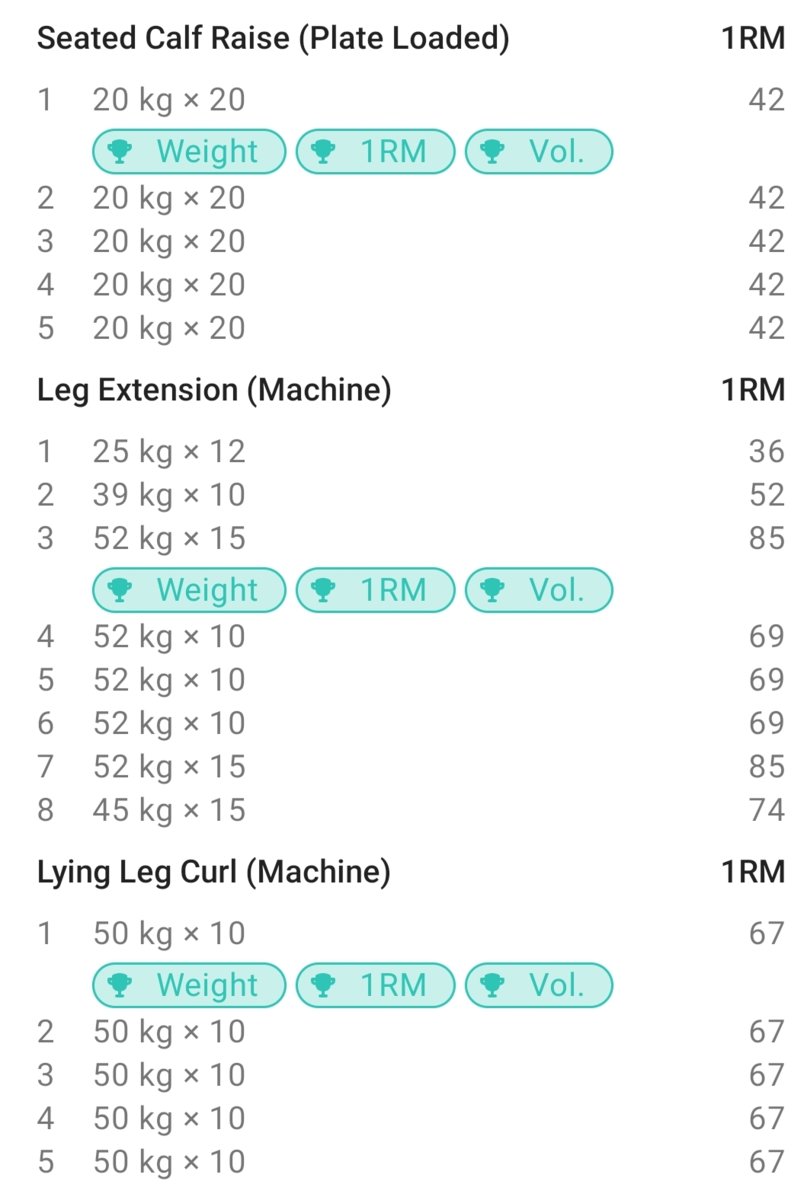Open the Seated Calf Raise exercise details

270,38
